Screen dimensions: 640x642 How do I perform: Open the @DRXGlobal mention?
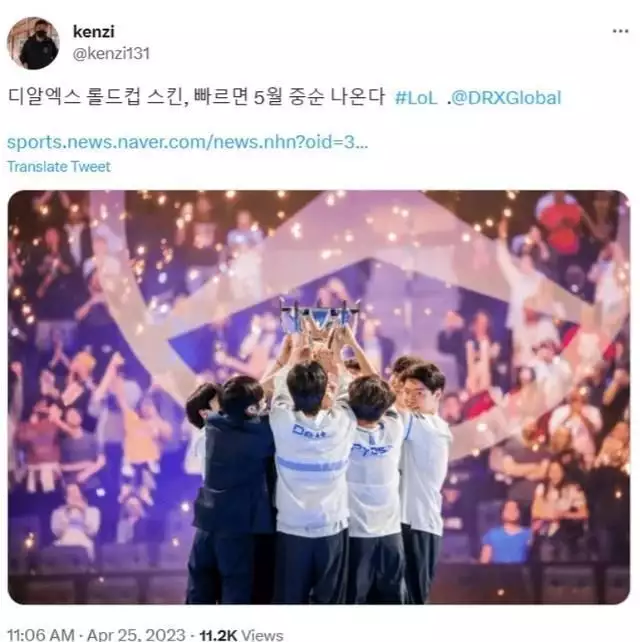click(507, 98)
